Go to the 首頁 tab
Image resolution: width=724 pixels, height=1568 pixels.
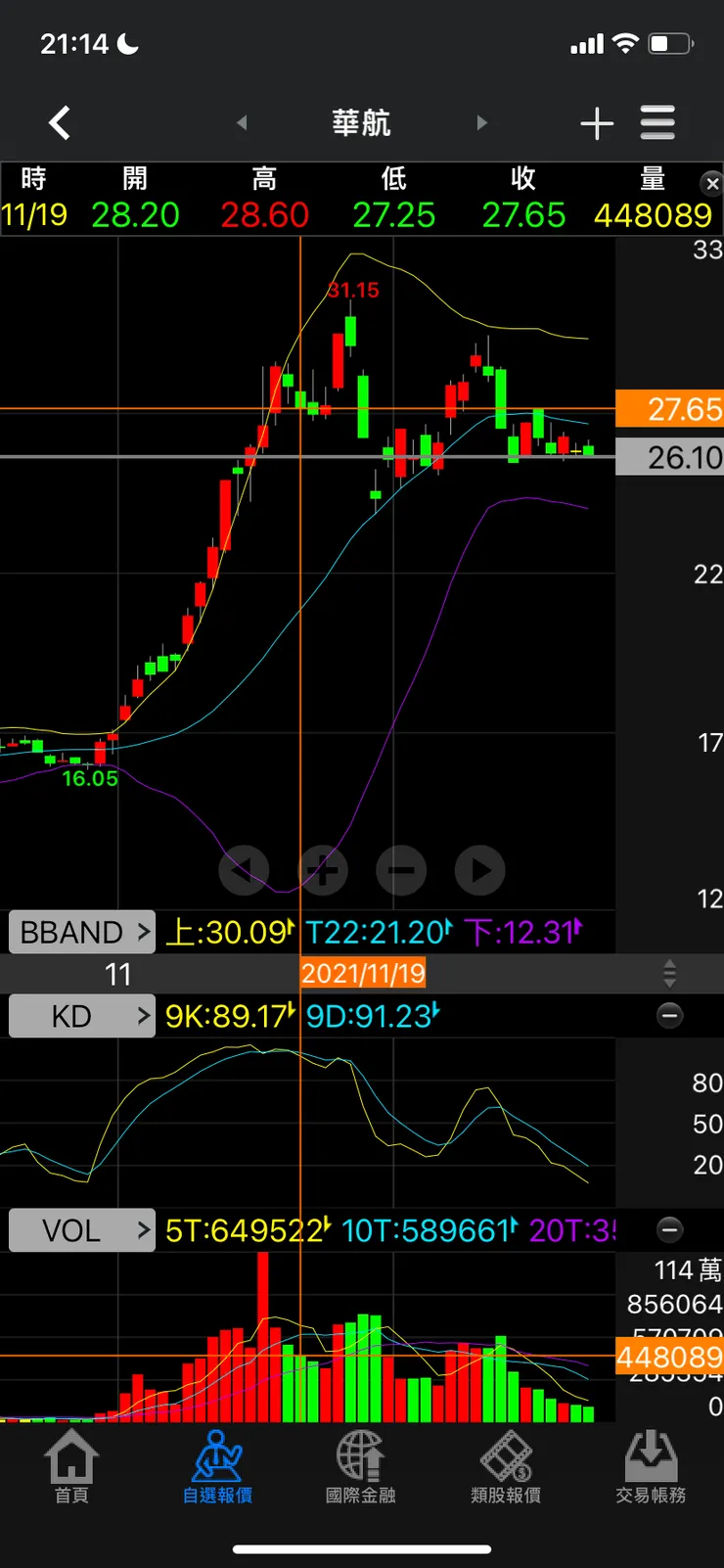71,1466
